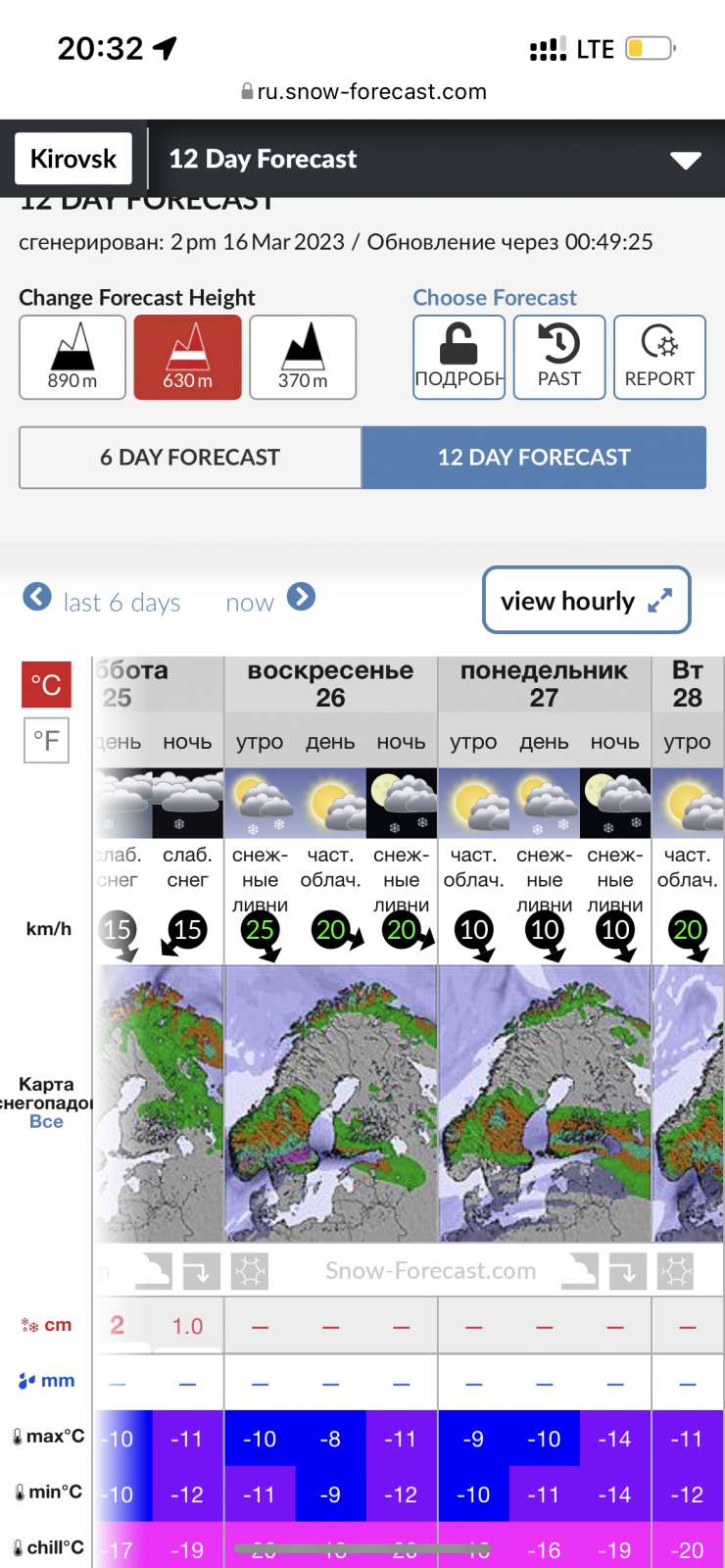
Task: Switch temperature units to °C
Action: click(46, 684)
